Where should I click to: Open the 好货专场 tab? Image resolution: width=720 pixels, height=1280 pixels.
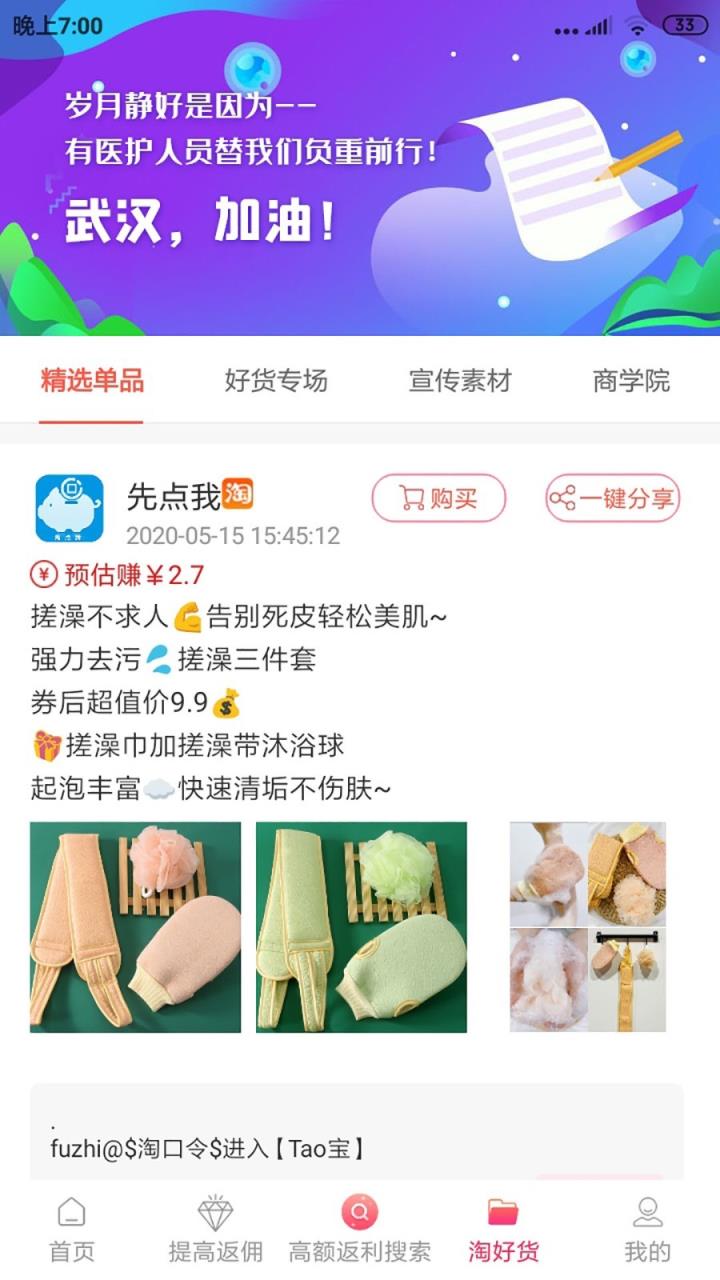click(x=278, y=381)
